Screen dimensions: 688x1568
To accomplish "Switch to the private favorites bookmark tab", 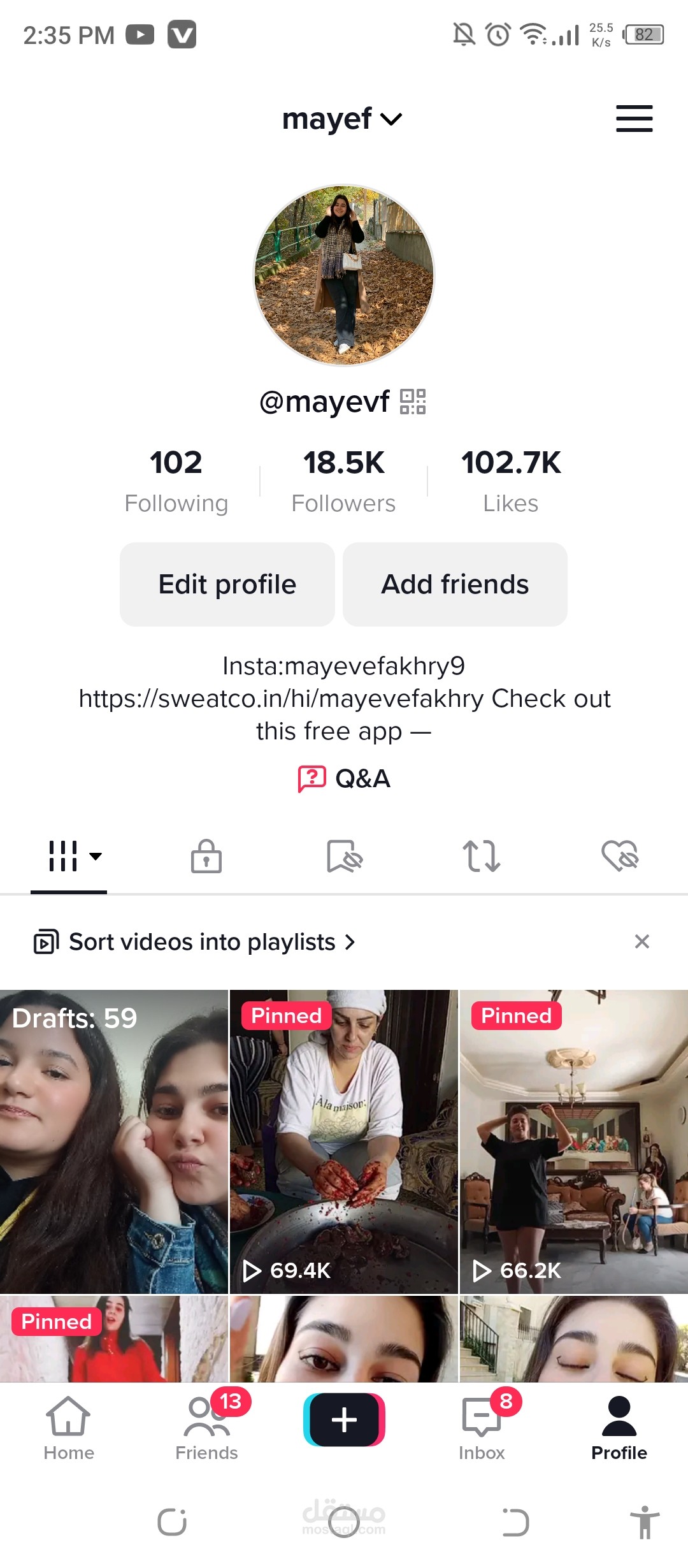I will tap(344, 856).
